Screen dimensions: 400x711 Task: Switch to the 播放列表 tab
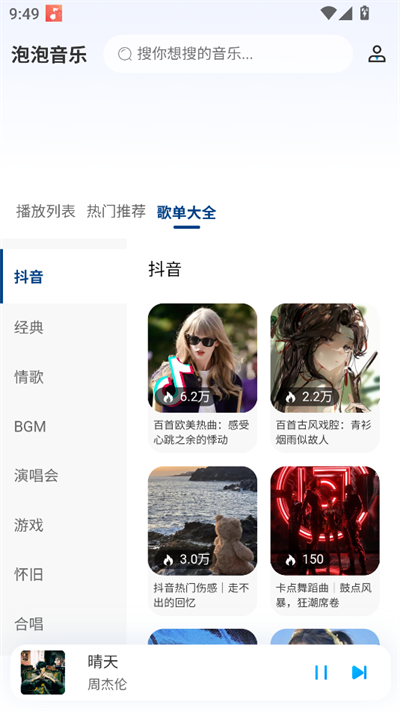tap(46, 211)
